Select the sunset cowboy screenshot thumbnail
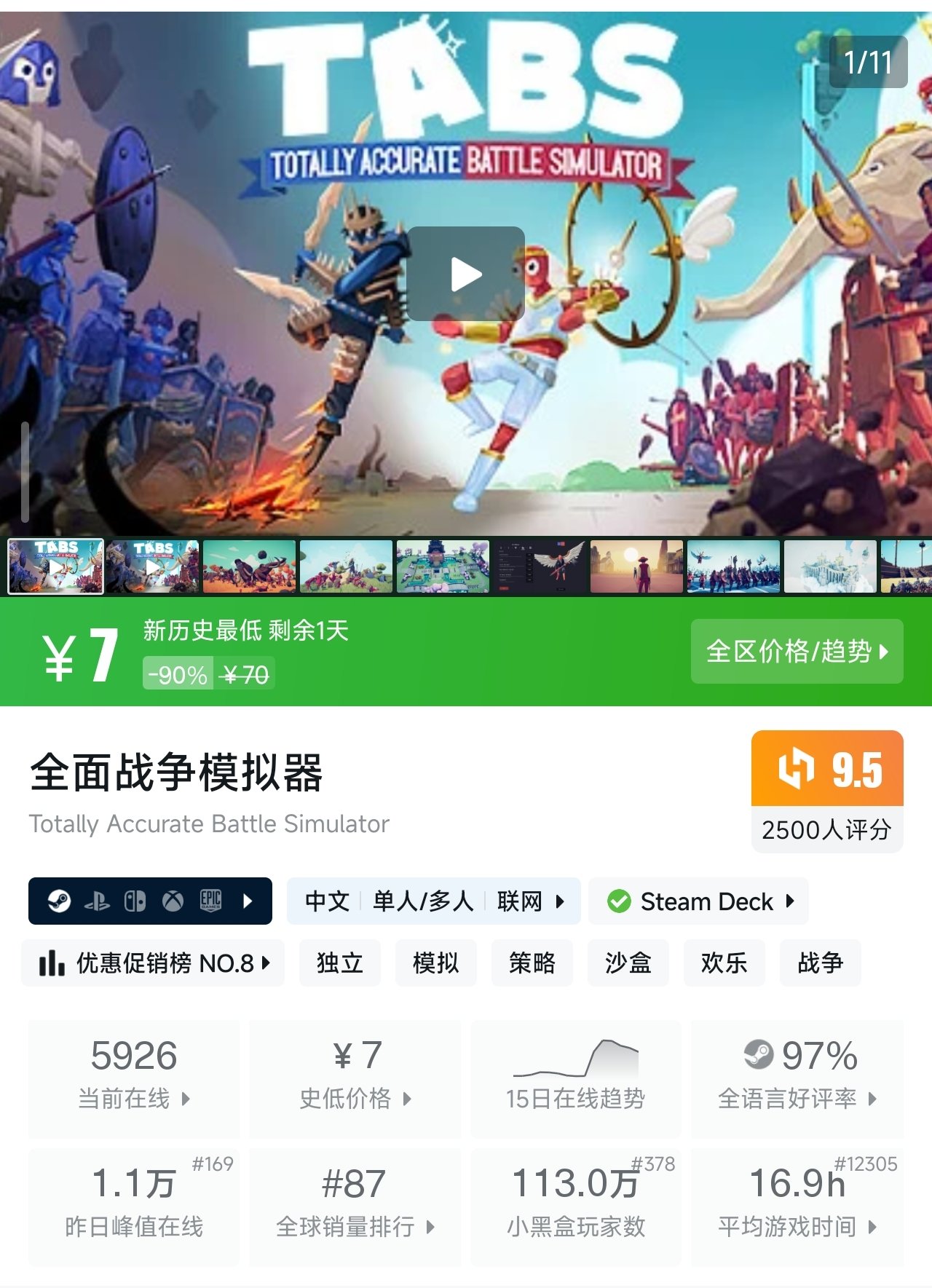 pos(636,566)
